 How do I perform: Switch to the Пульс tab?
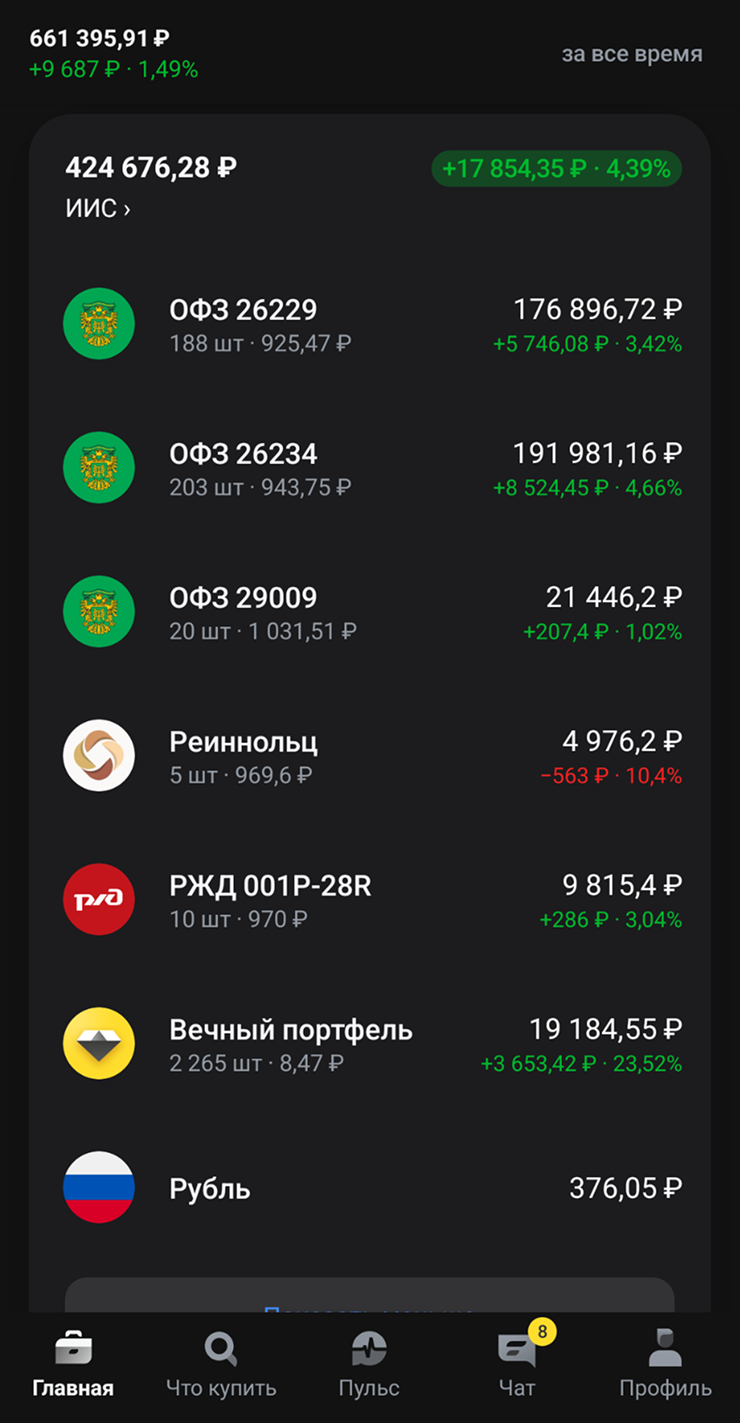(x=369, y=1365)
